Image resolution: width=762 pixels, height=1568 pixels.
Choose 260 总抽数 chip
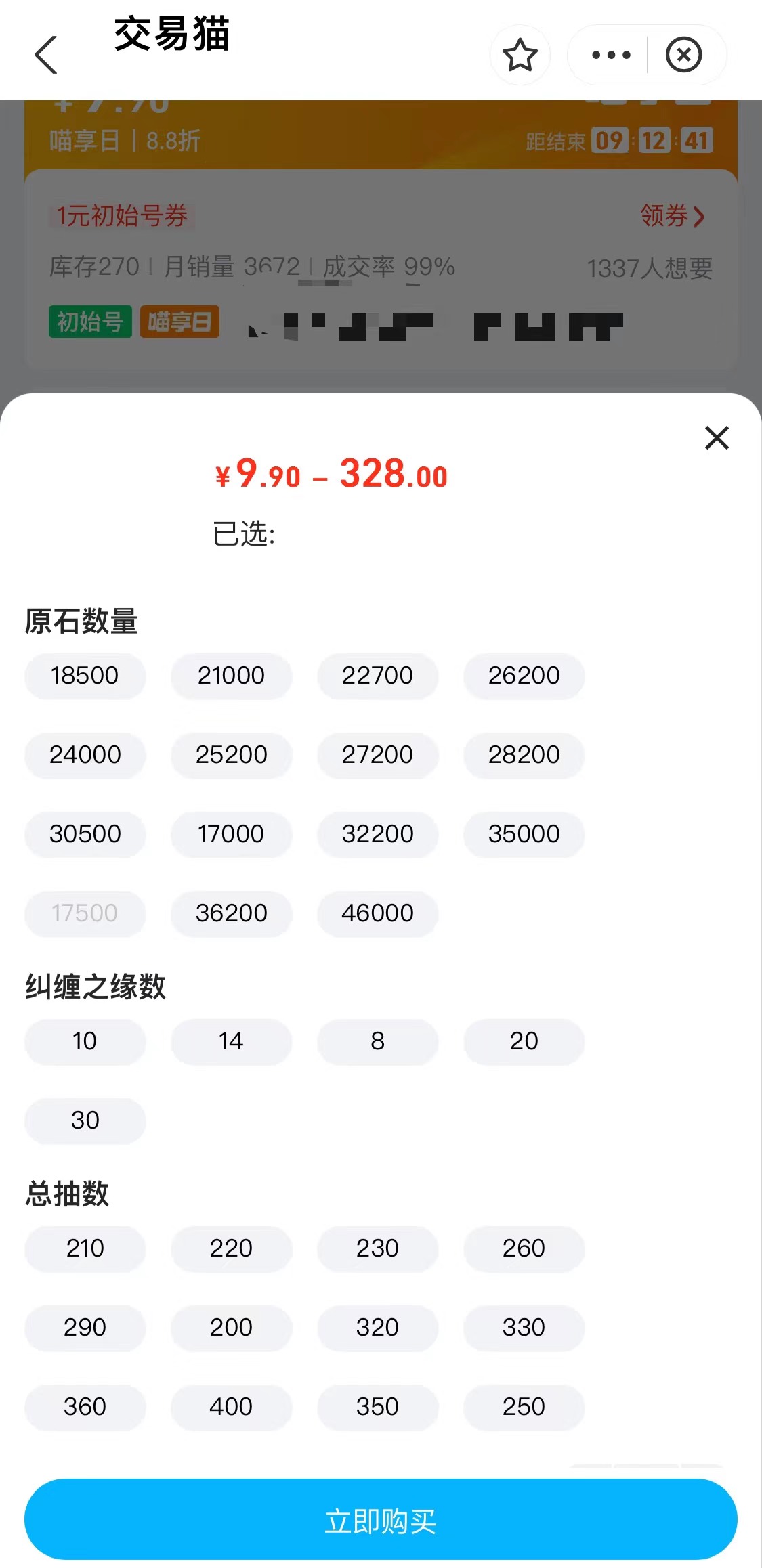524,1248
